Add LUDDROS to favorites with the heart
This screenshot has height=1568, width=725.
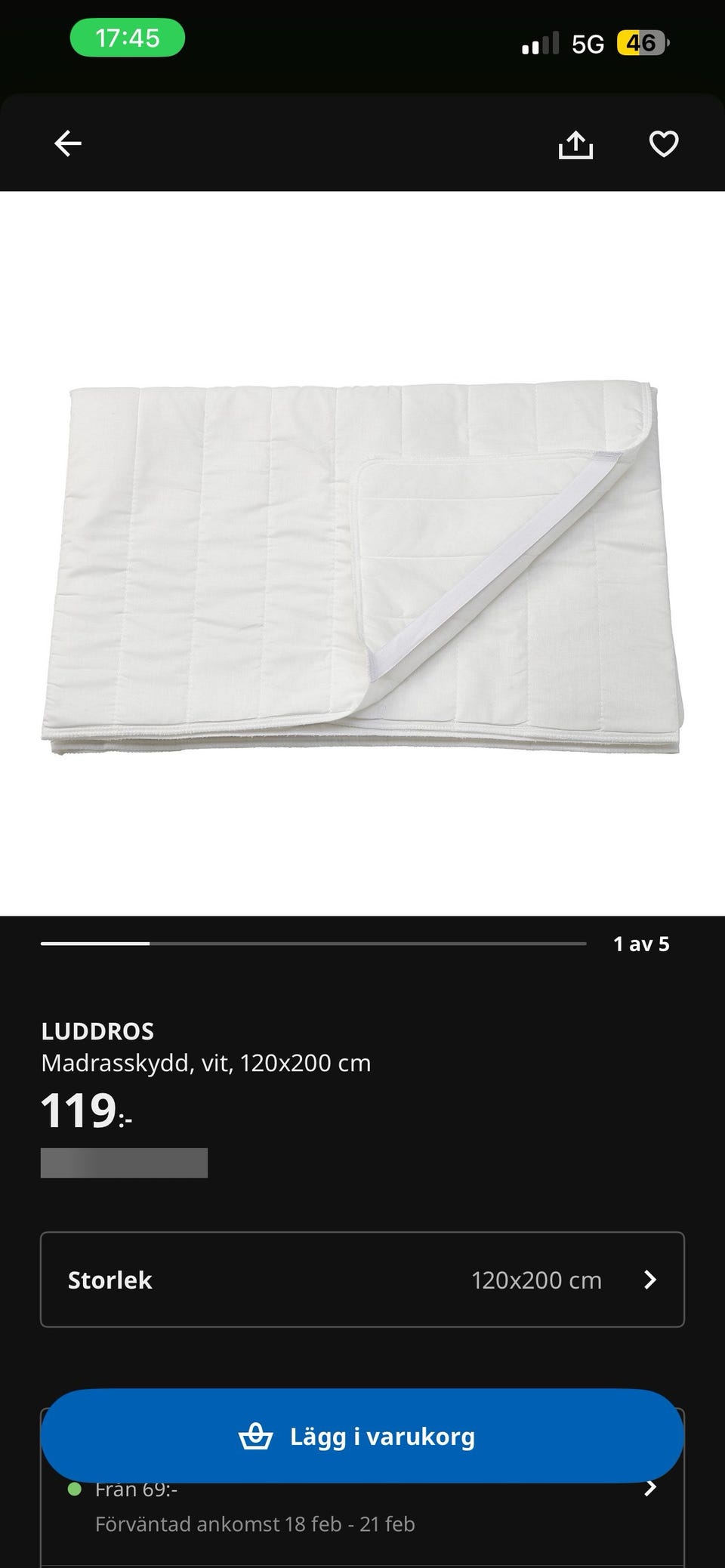click(x=664, y=144)
